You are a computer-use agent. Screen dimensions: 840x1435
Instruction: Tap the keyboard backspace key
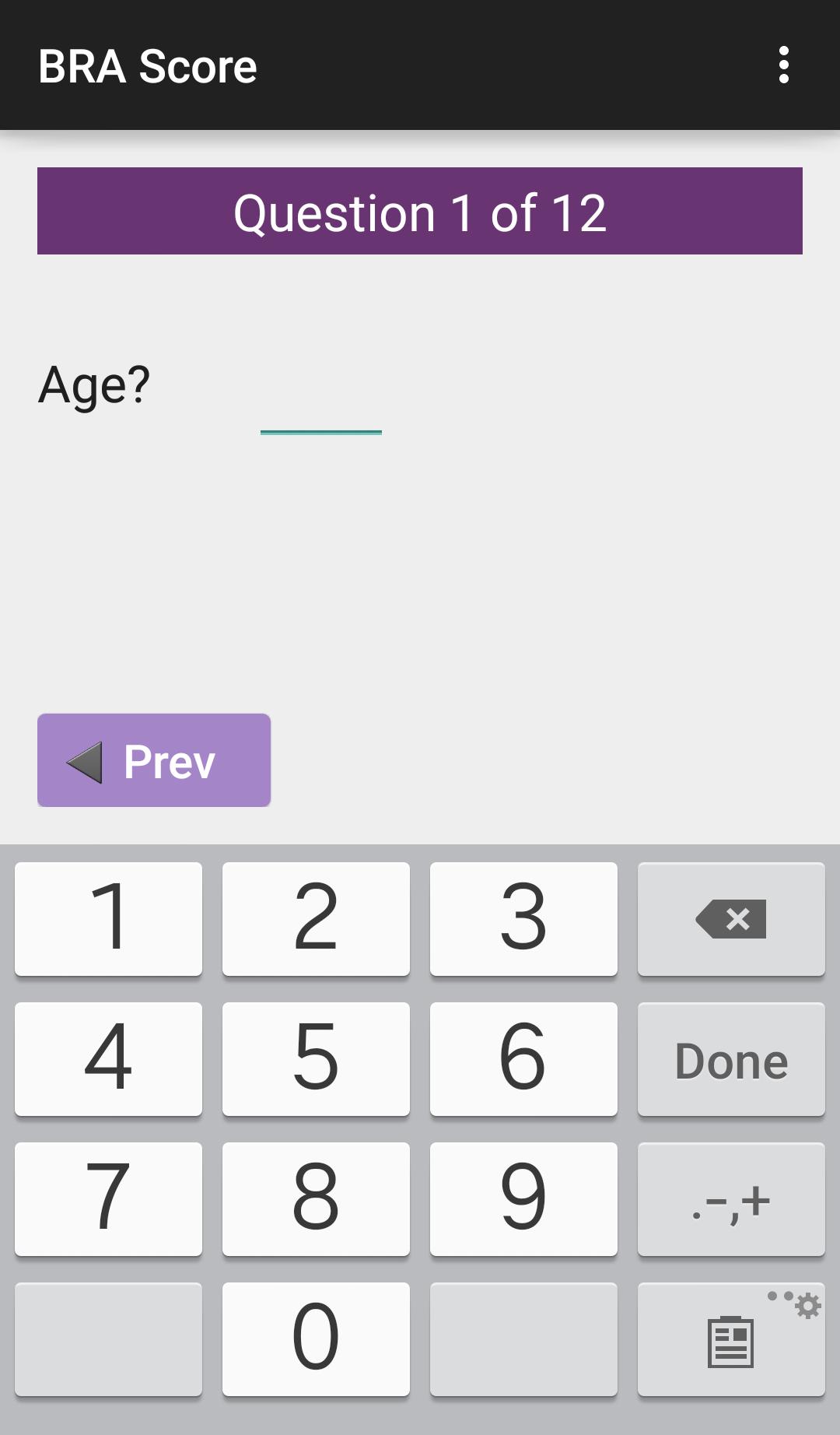click(x=730, y=919)
